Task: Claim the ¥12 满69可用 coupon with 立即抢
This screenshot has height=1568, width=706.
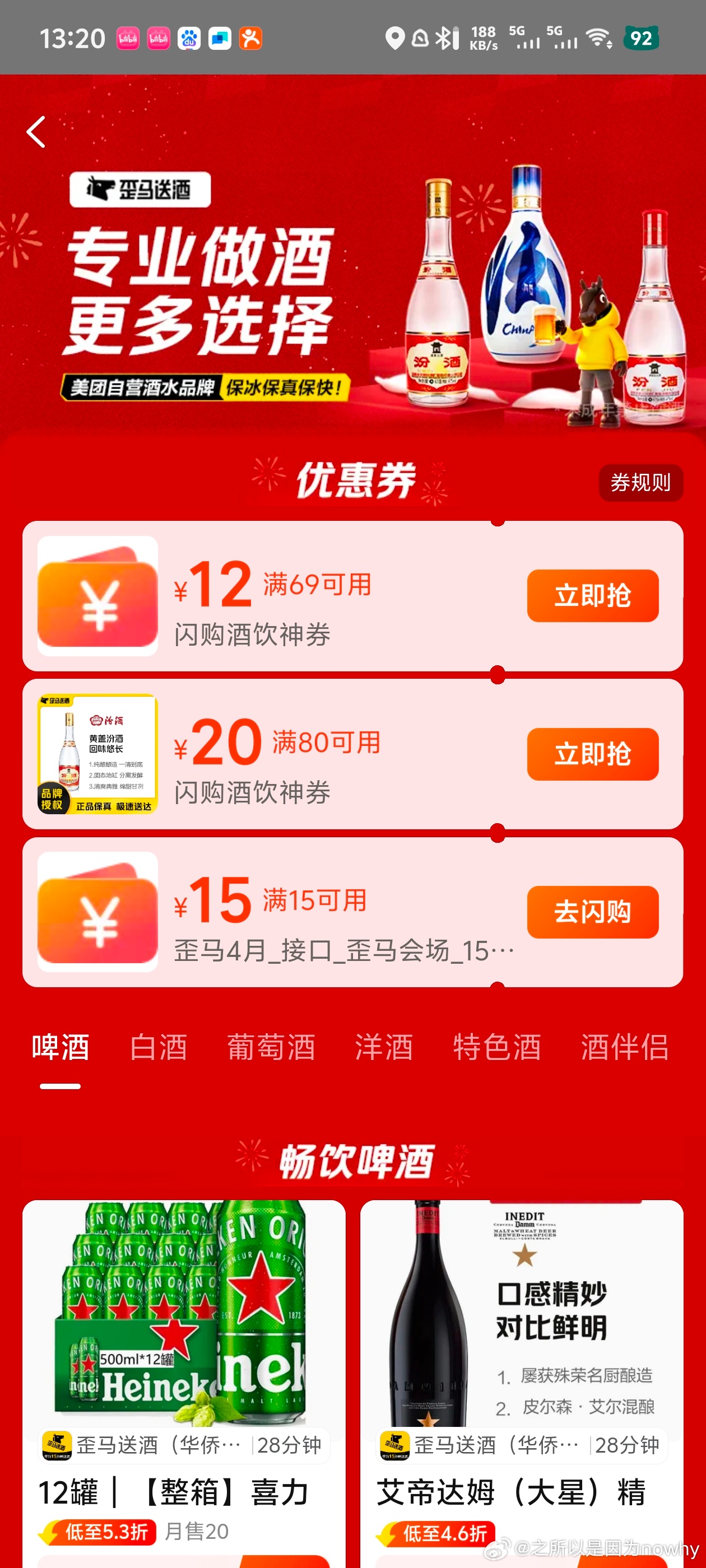Action: click(x=592, y=595)
